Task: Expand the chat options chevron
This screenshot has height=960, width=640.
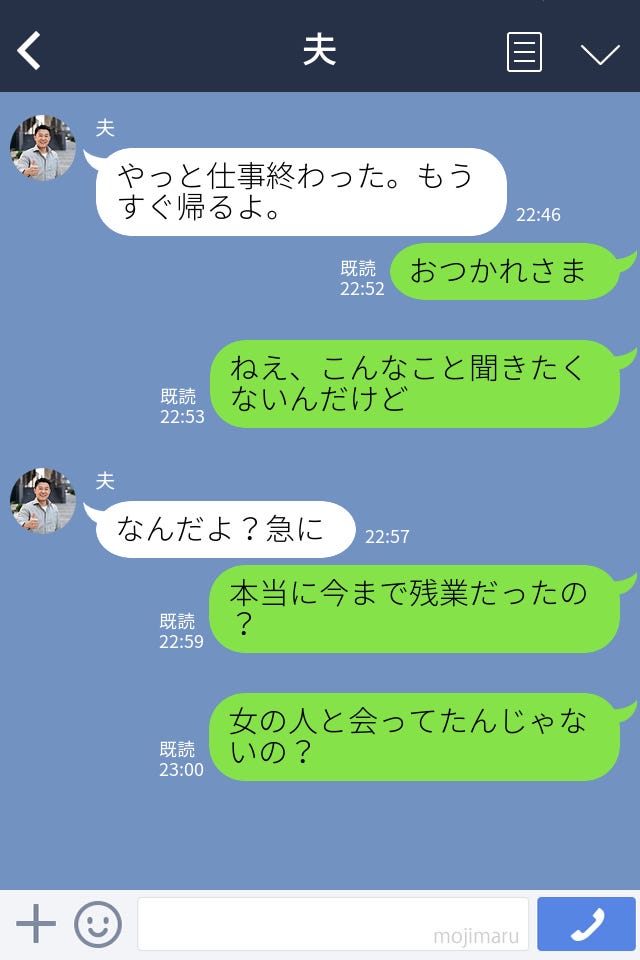Action: pyautogui.click(x=600, y=54)
